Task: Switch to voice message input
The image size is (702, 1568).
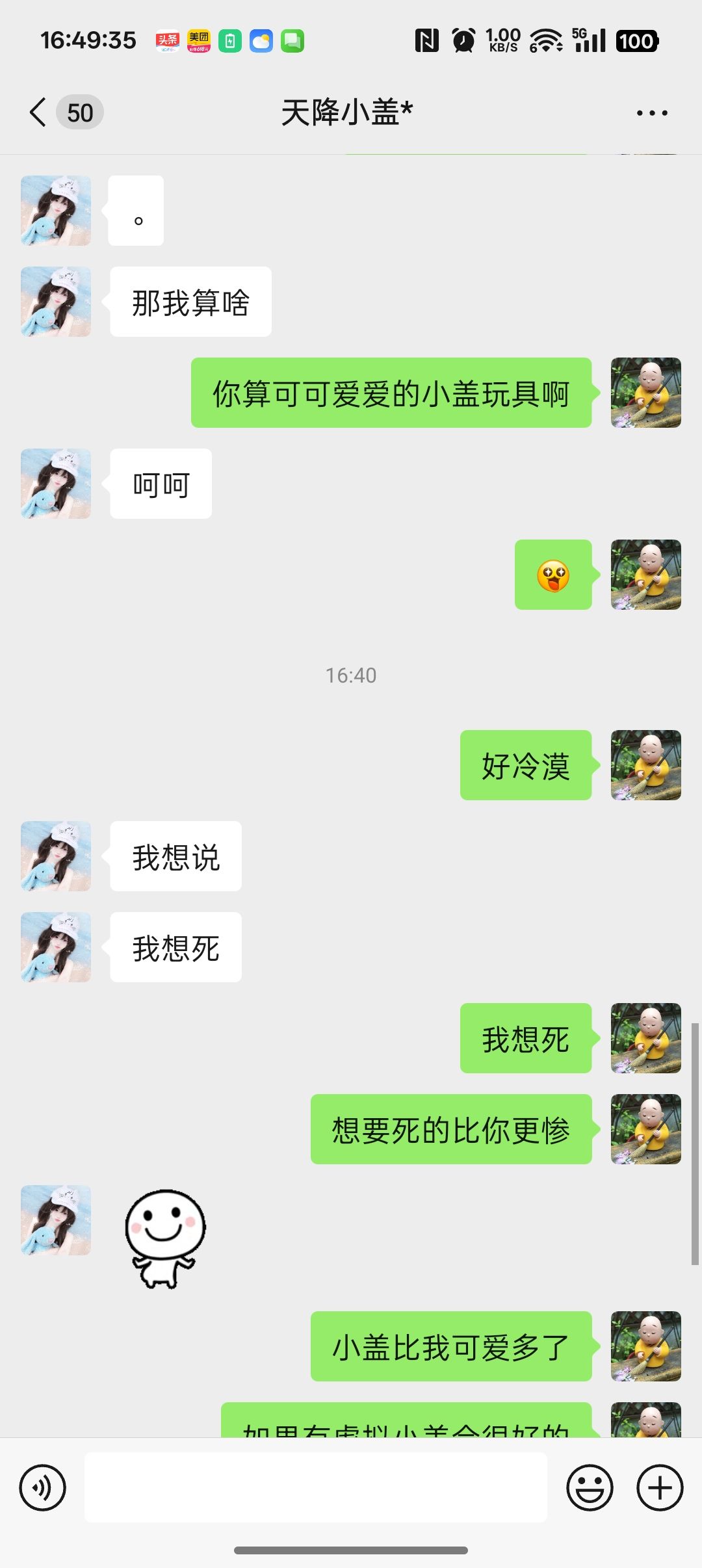Action: [43, 1487]
